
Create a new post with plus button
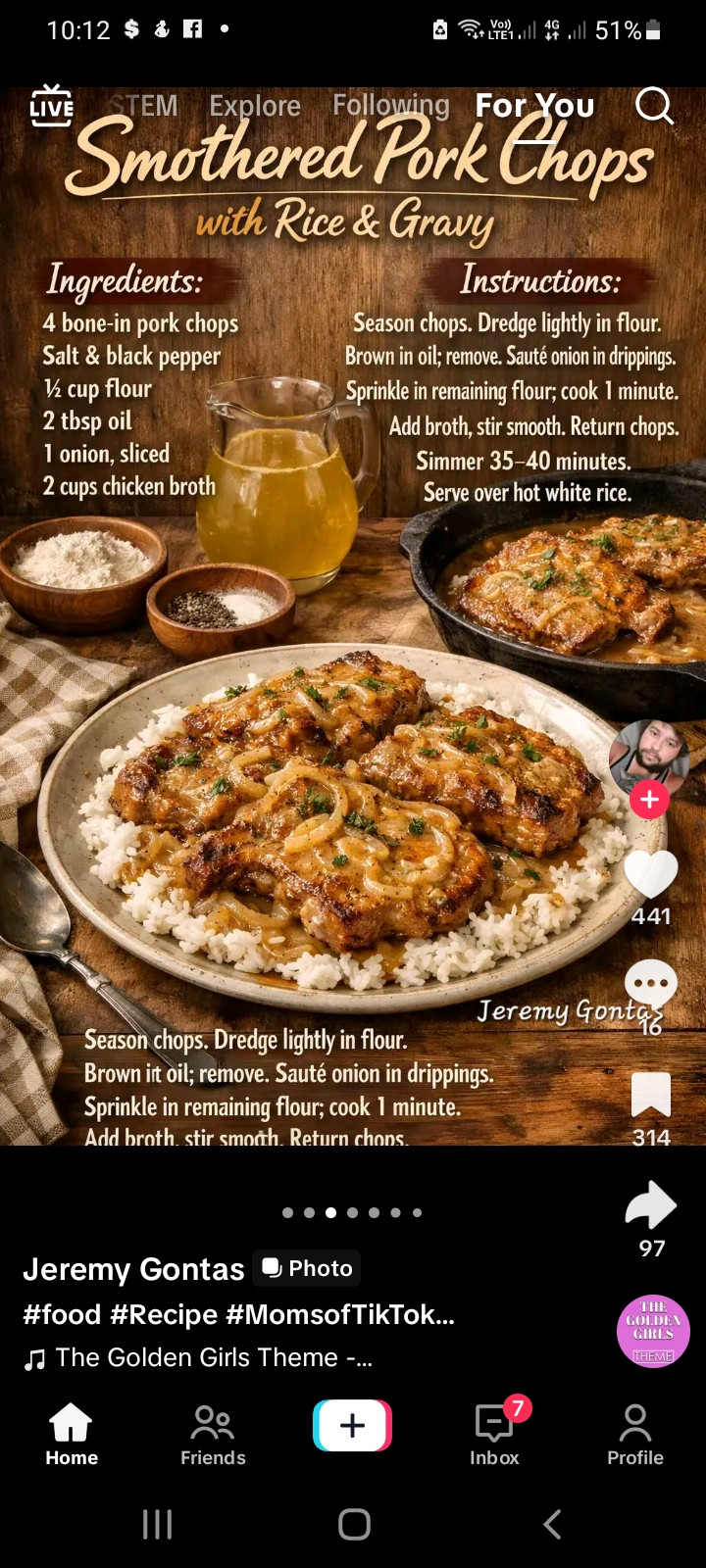pyautogui.click(x=353, y=1425)
